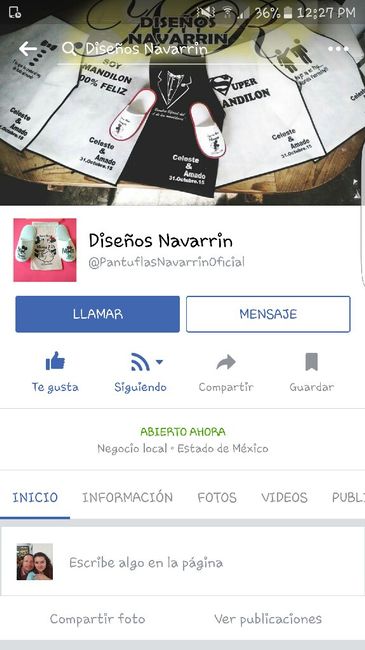This screenshot has width=365, height=650.
Task: Send a message via MENSAJE button
Action: click(268, 314)
